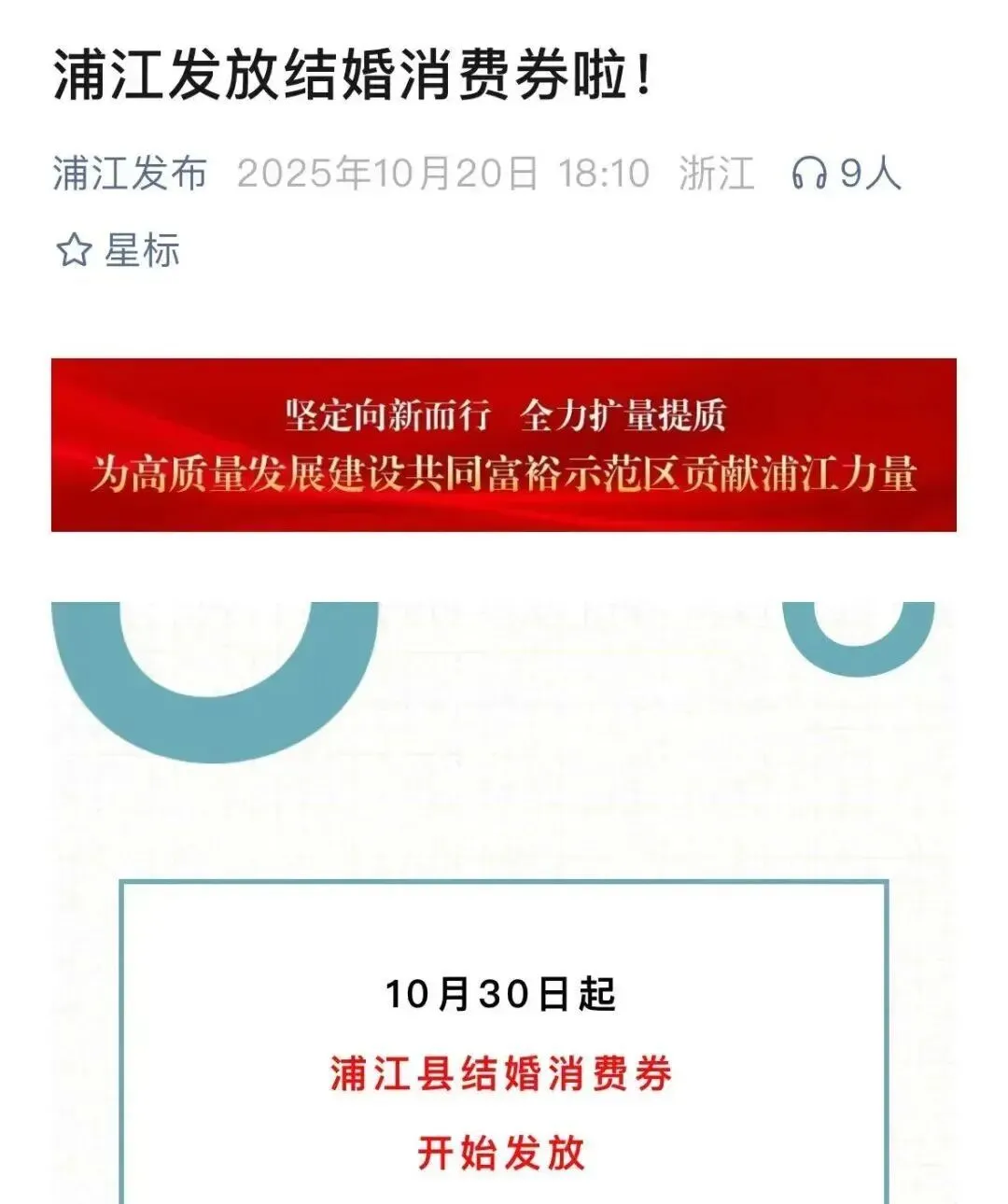
Task: Open the 浦江发布 account page
Action: click(130, 174)
